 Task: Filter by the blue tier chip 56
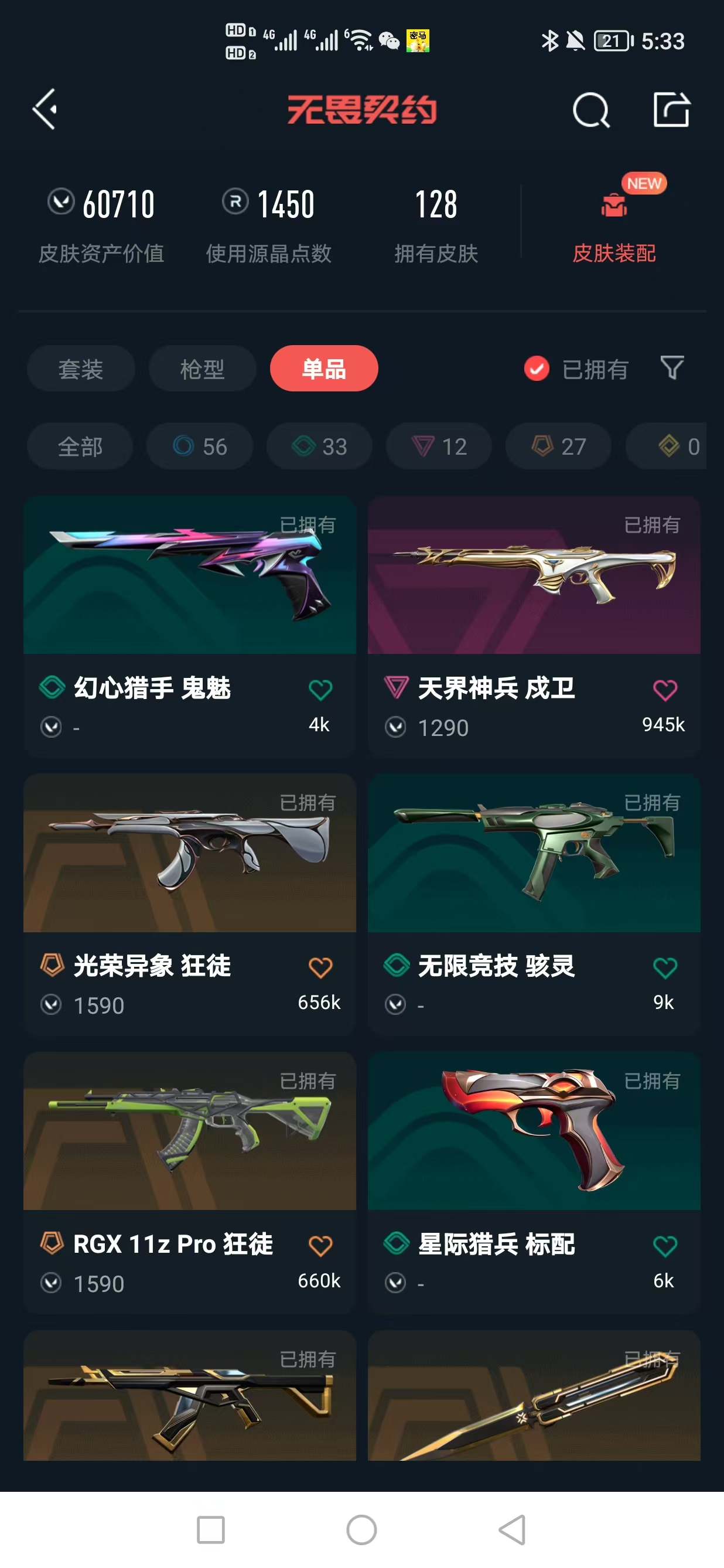pos(200,446)
